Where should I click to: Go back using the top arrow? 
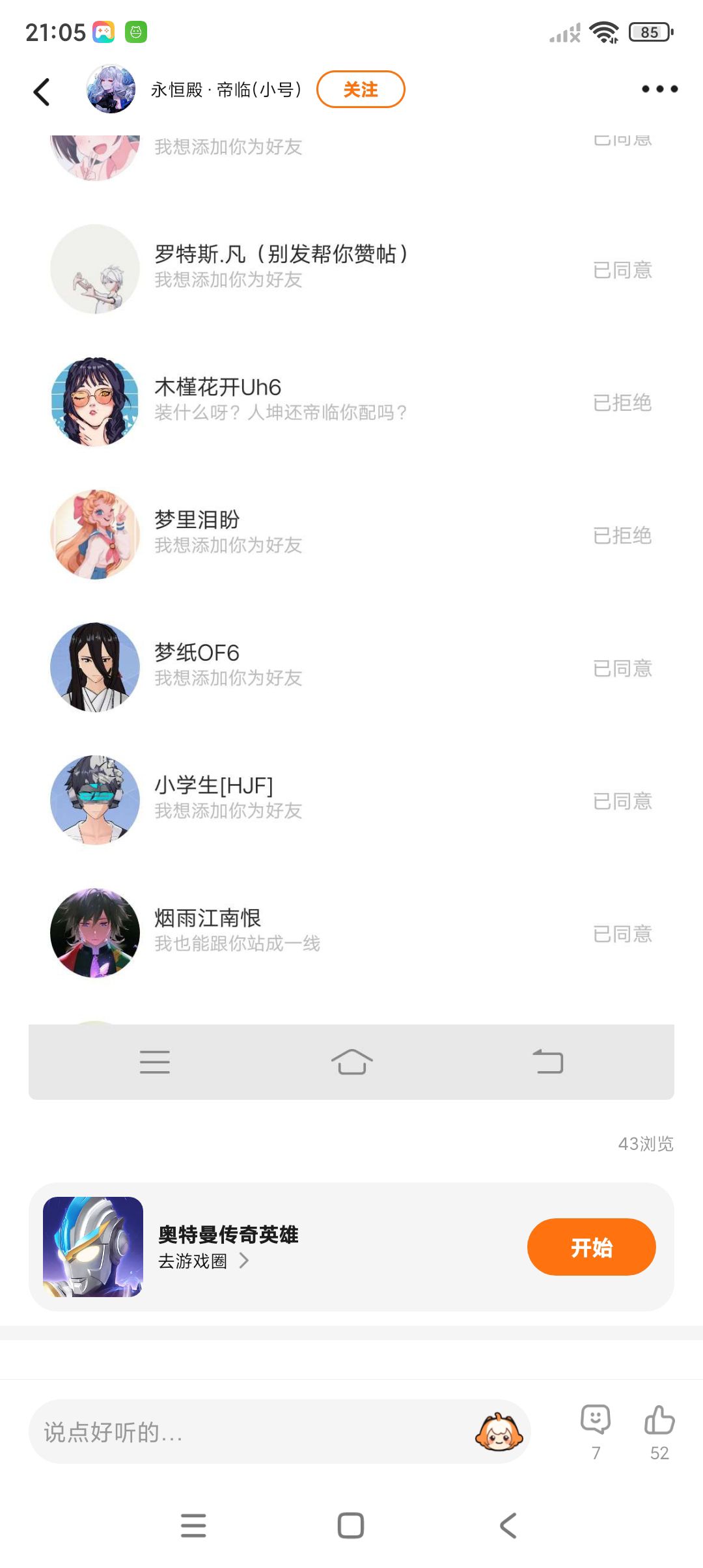coord(42,92)
